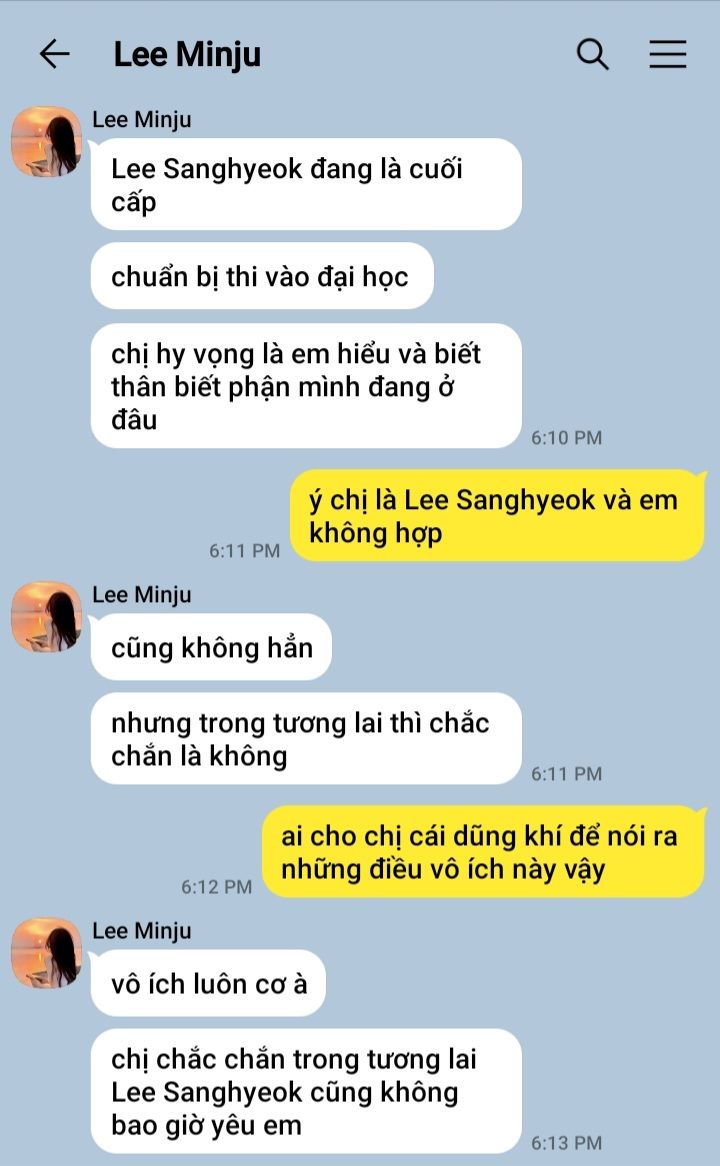The height and width of the screenshot is (1166, 720).
Task: Search within this conversation
Action: point(593,54)
